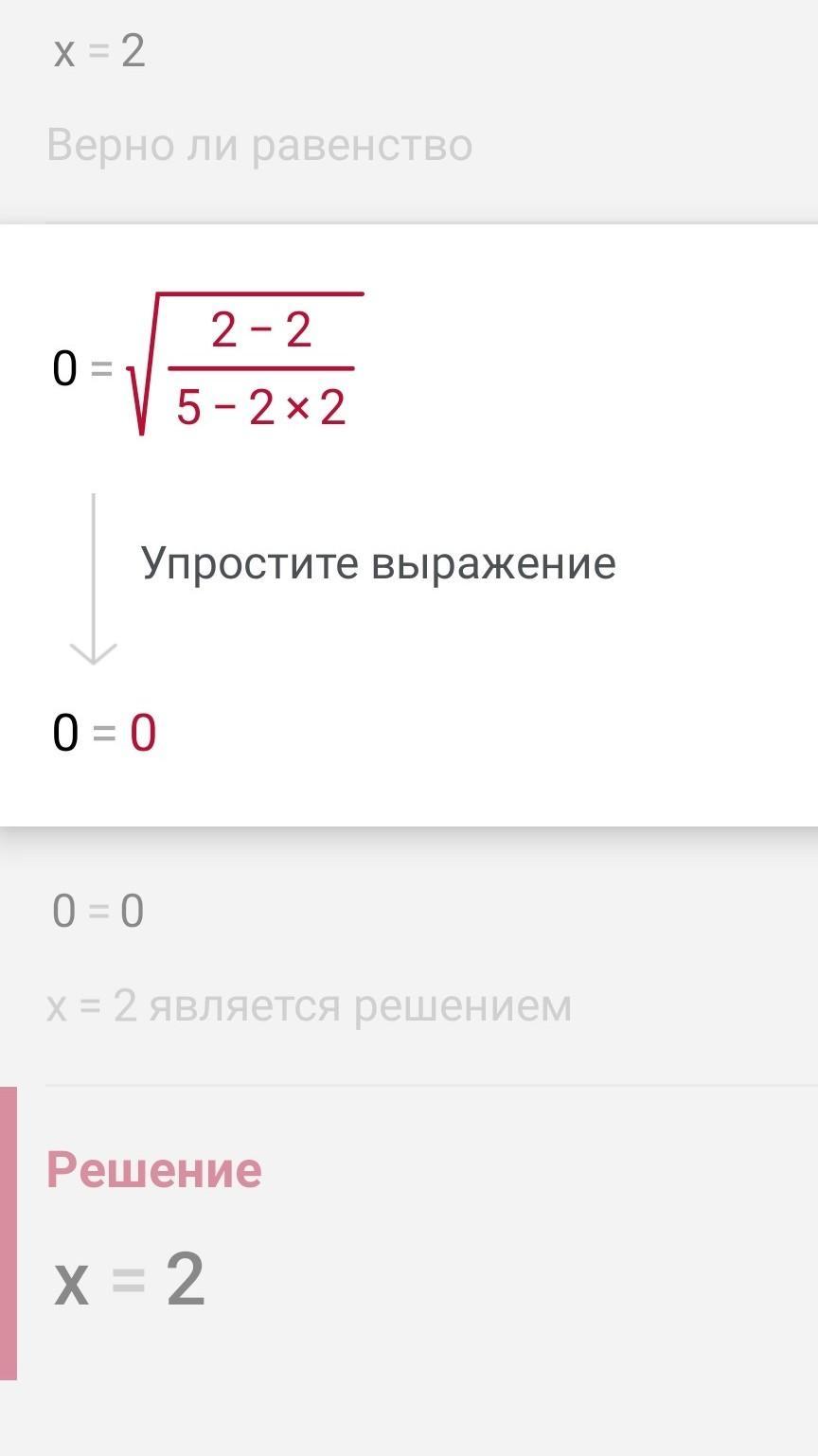Open the 'Решение' card with x = 2
This screenshot has width=818, height=1456.
click(154, 1231)
